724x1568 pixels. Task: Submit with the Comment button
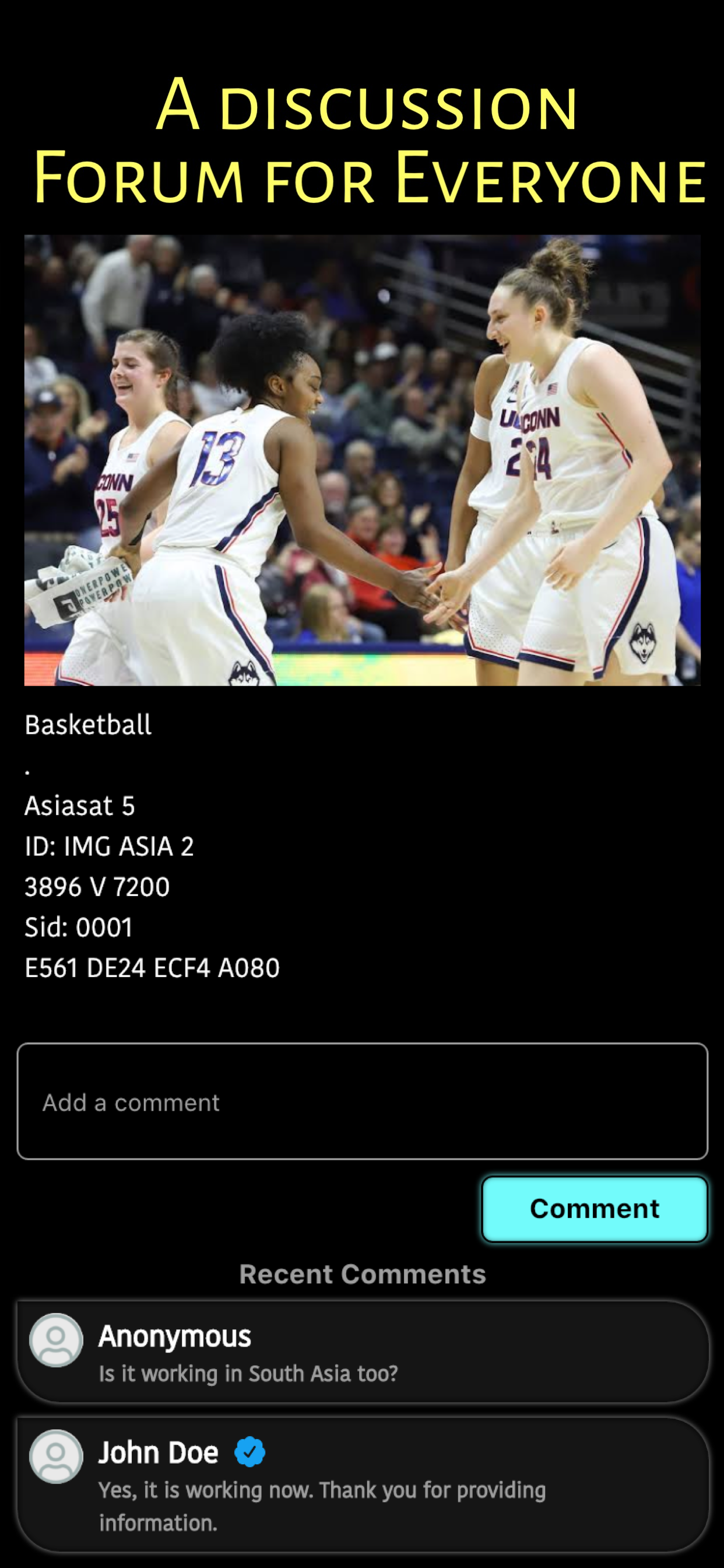click(x=594, y=1209)
